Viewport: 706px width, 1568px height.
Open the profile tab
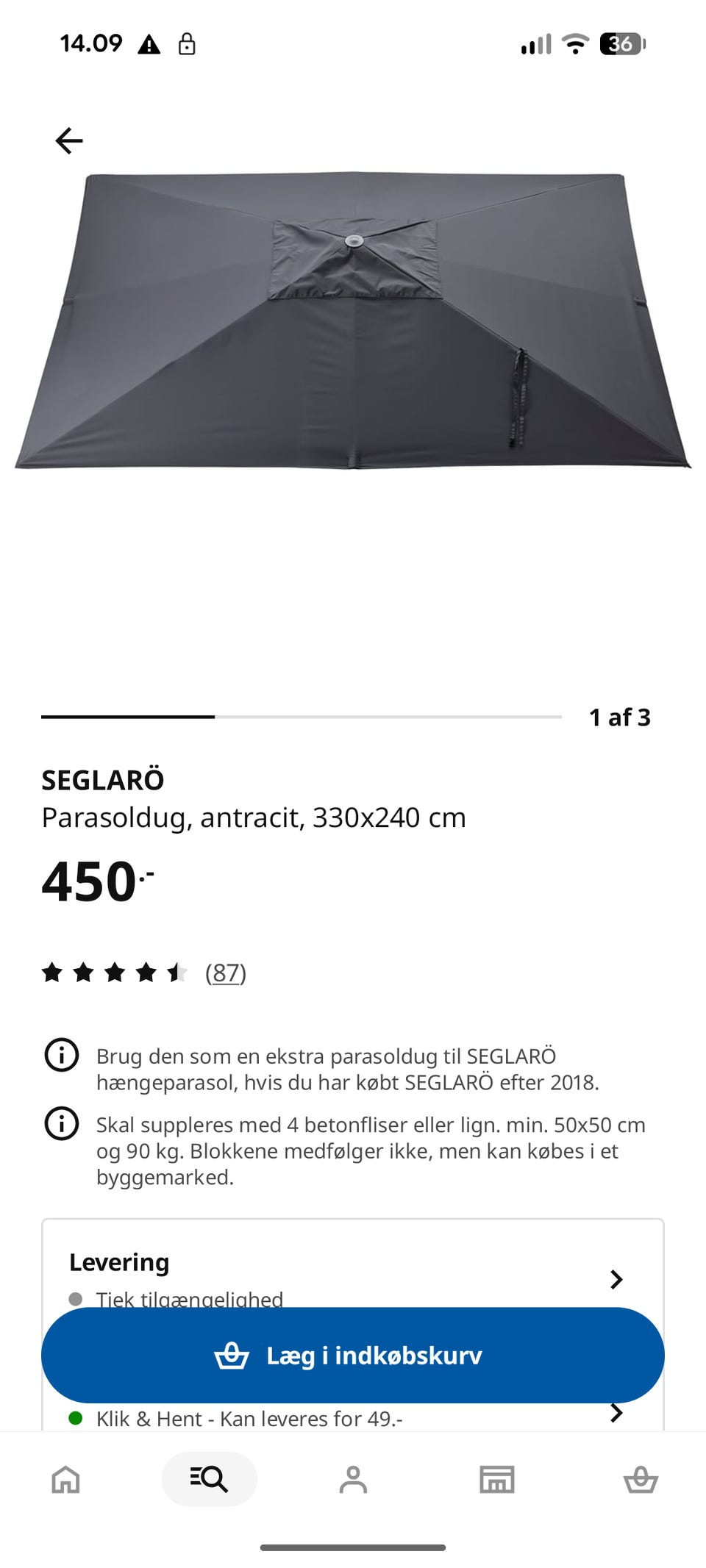353,1479
